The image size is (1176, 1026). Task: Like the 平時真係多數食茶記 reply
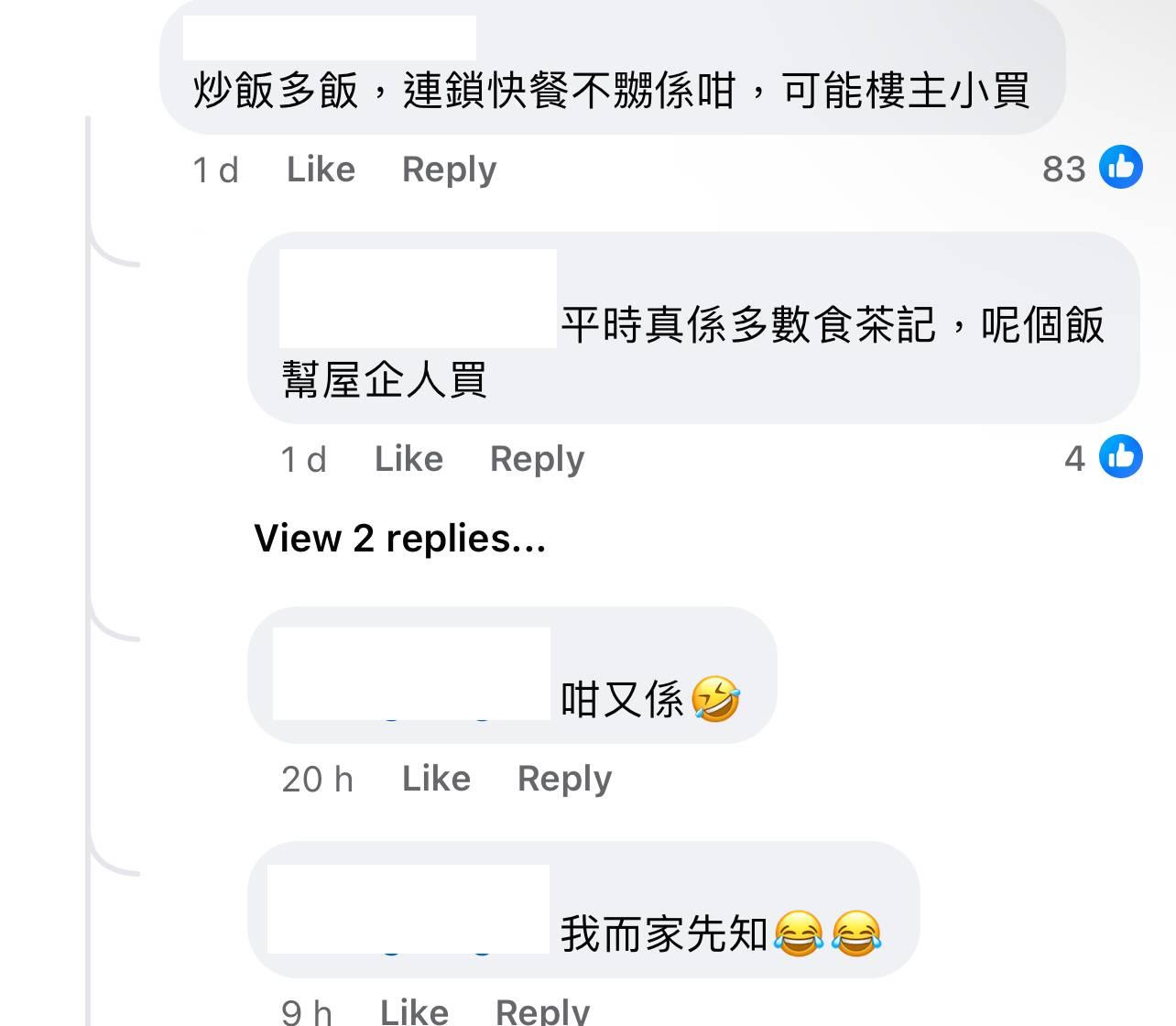coord(408,459)
